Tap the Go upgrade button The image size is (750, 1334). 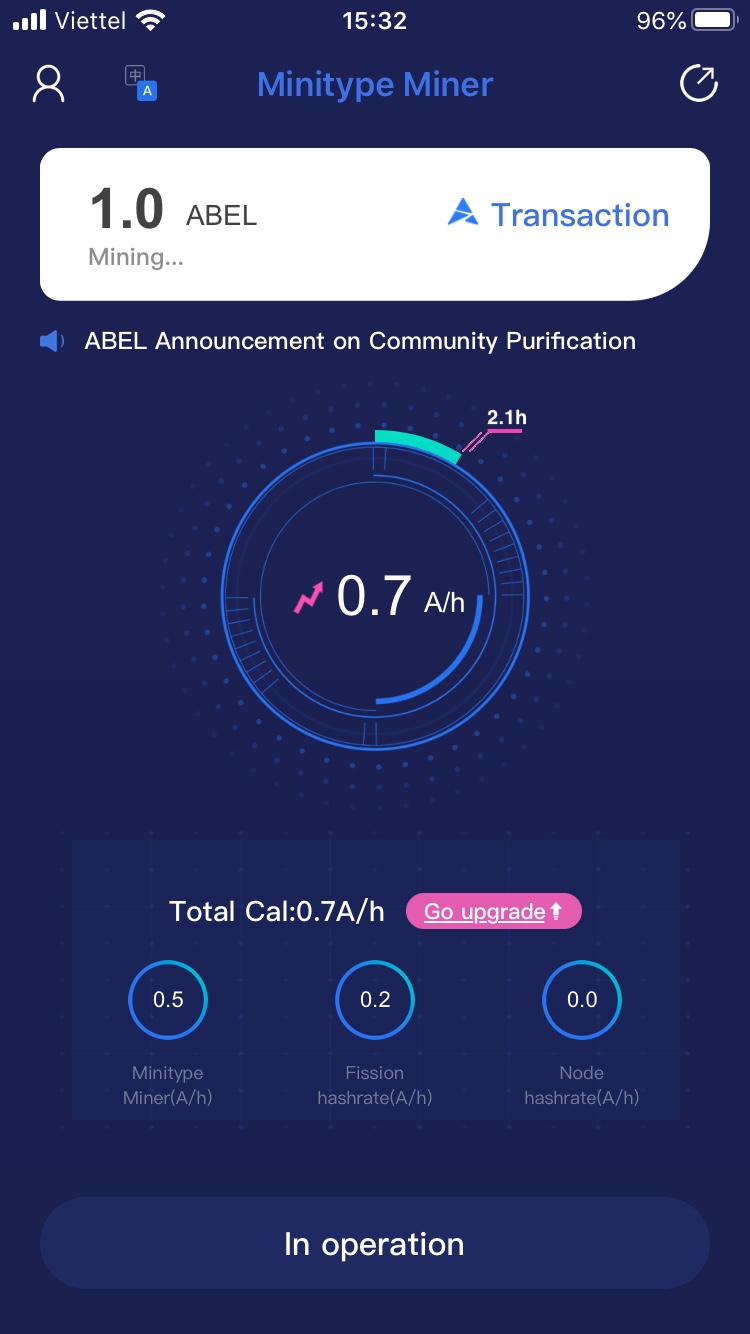coord(493,911)
